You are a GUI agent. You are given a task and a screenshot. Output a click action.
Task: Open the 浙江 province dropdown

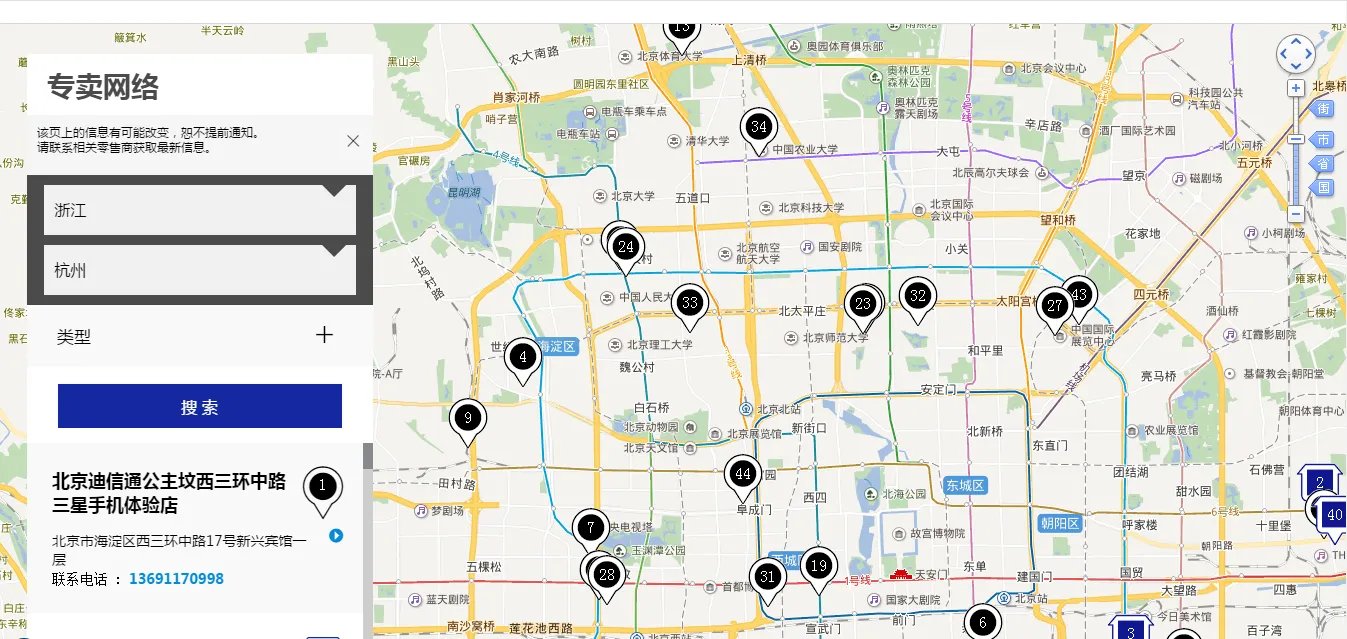200,210
